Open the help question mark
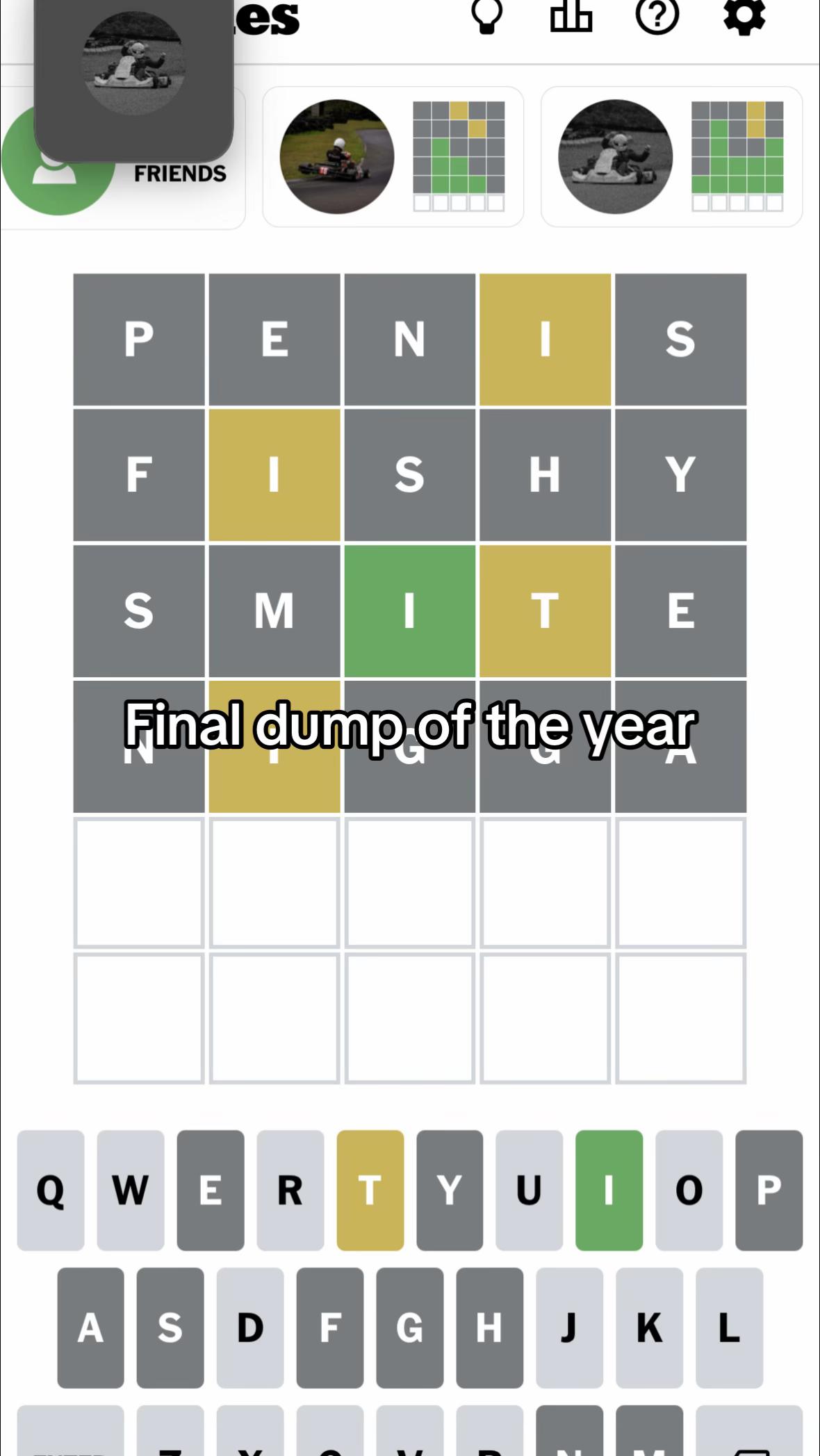 click(x=657, y=17)
